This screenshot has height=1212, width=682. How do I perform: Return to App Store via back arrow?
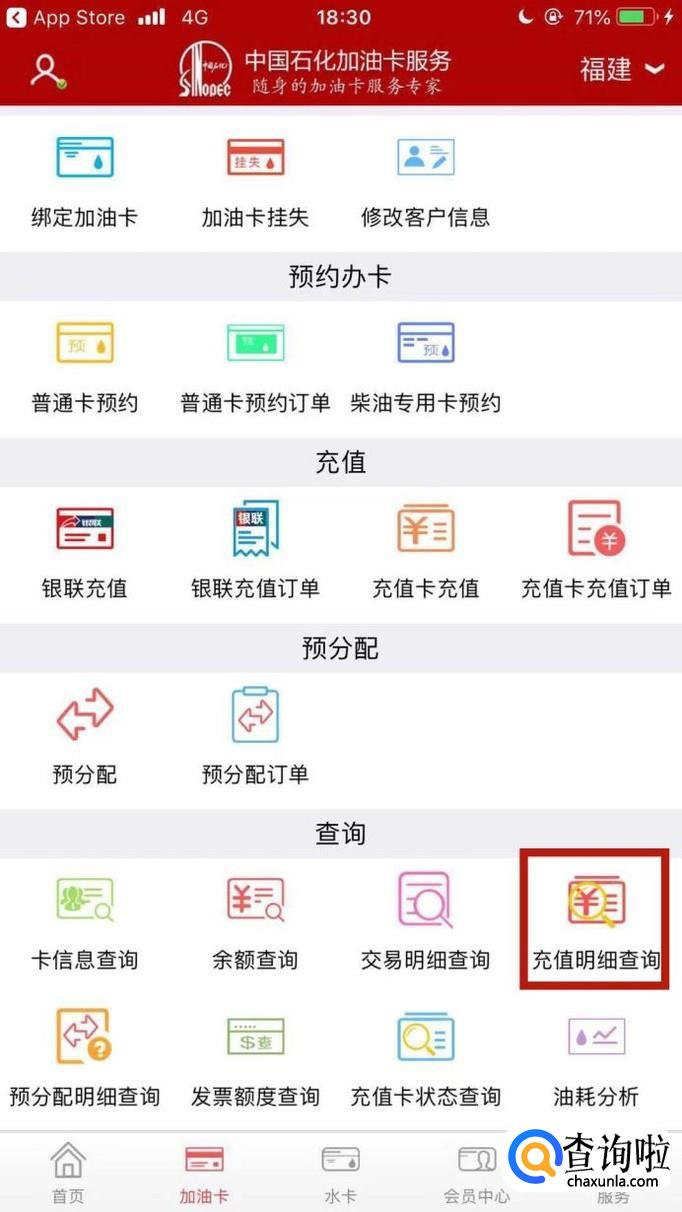[17, 17]
